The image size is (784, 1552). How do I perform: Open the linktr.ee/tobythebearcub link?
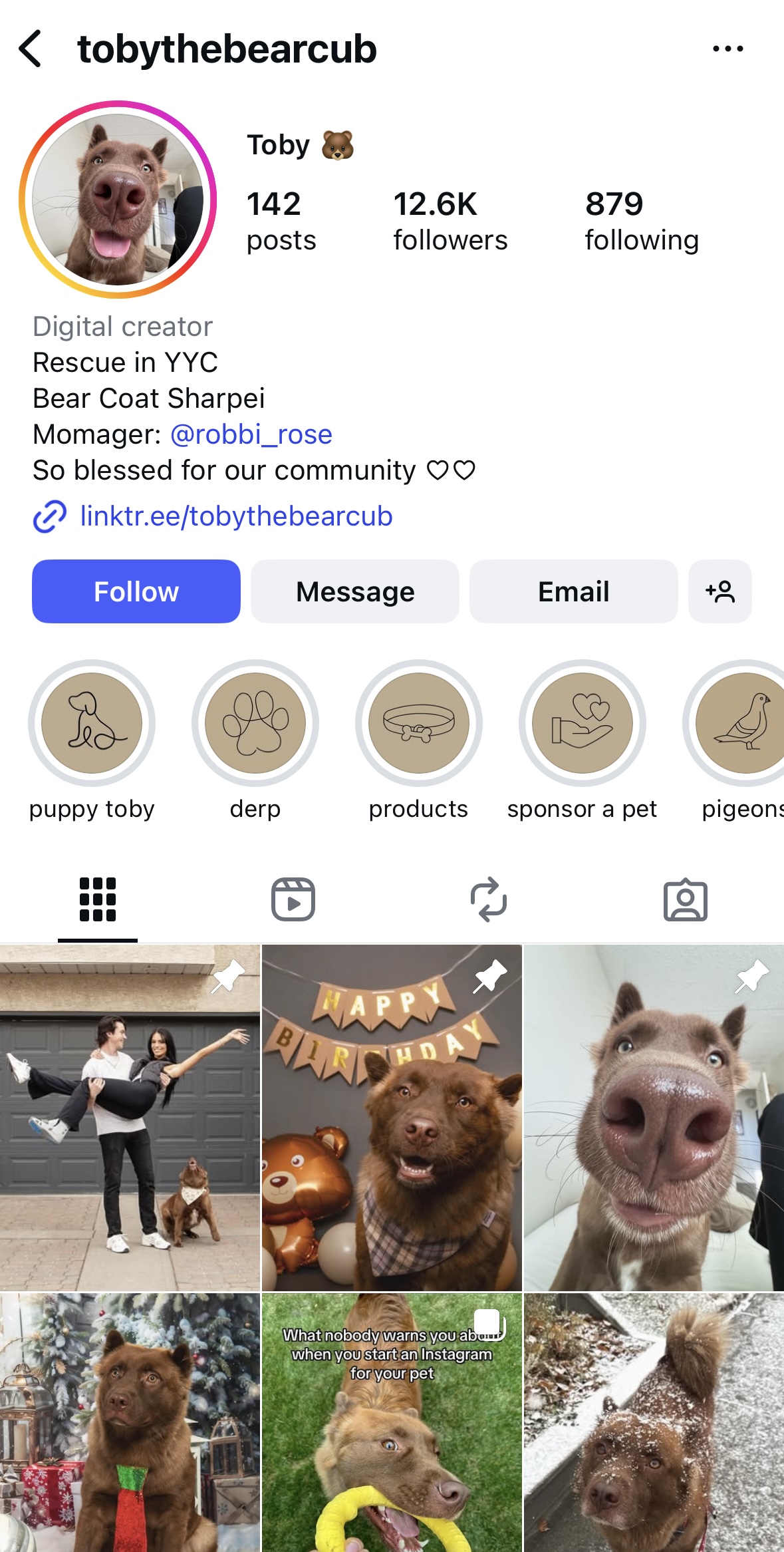coord(235,516)
